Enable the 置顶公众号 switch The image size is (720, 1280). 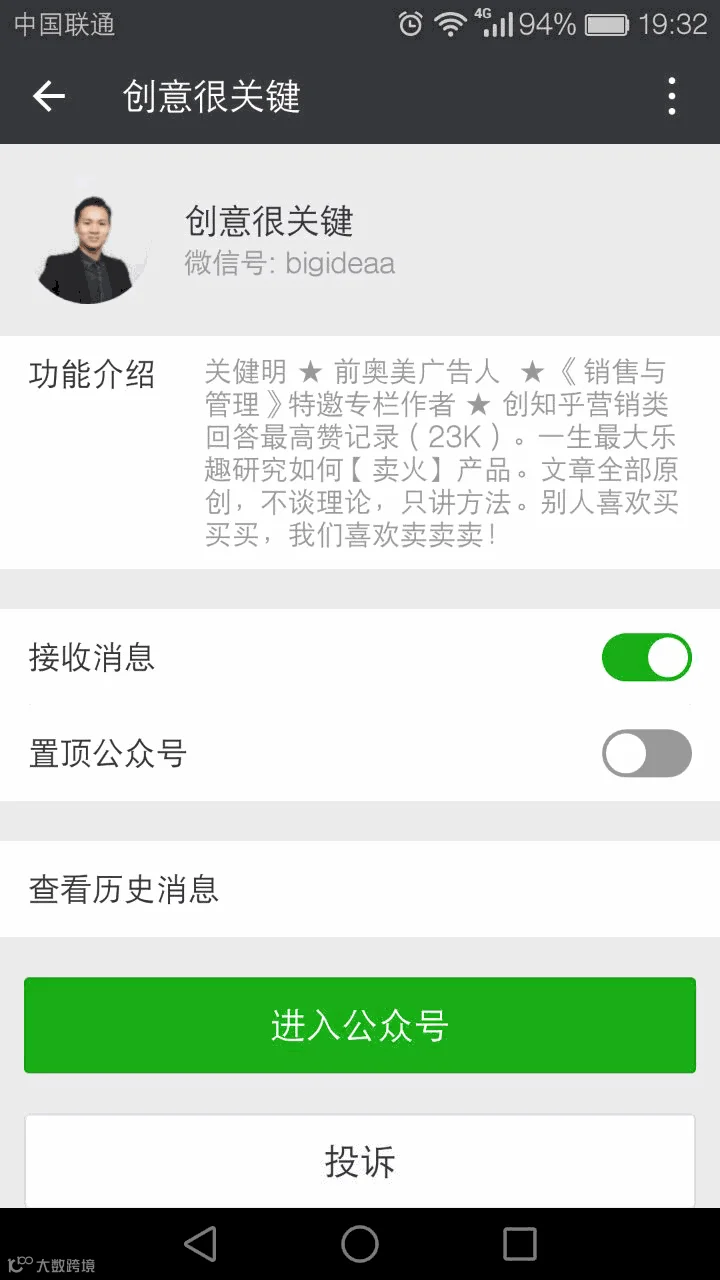pos(646,753)
